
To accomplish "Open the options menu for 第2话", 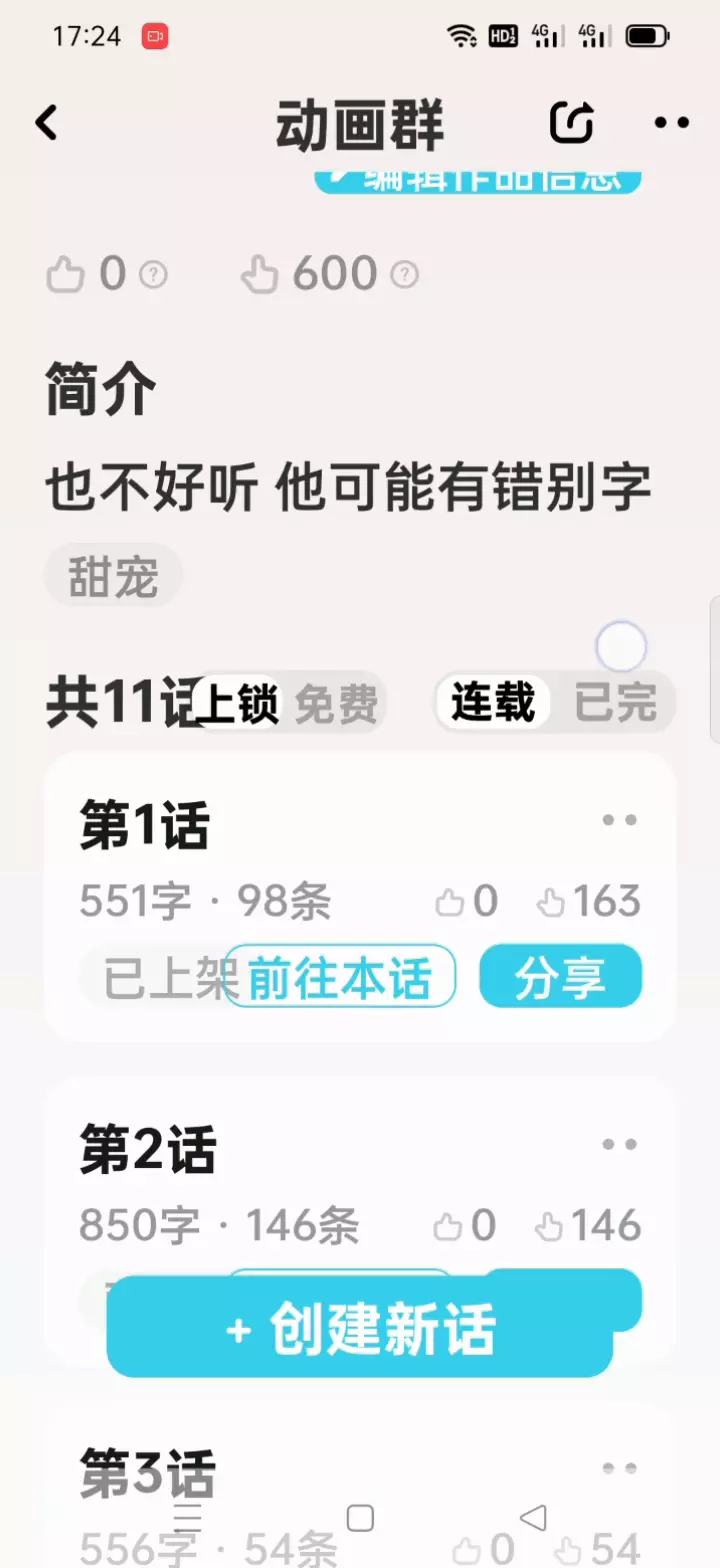I will tap(620, 1144).
